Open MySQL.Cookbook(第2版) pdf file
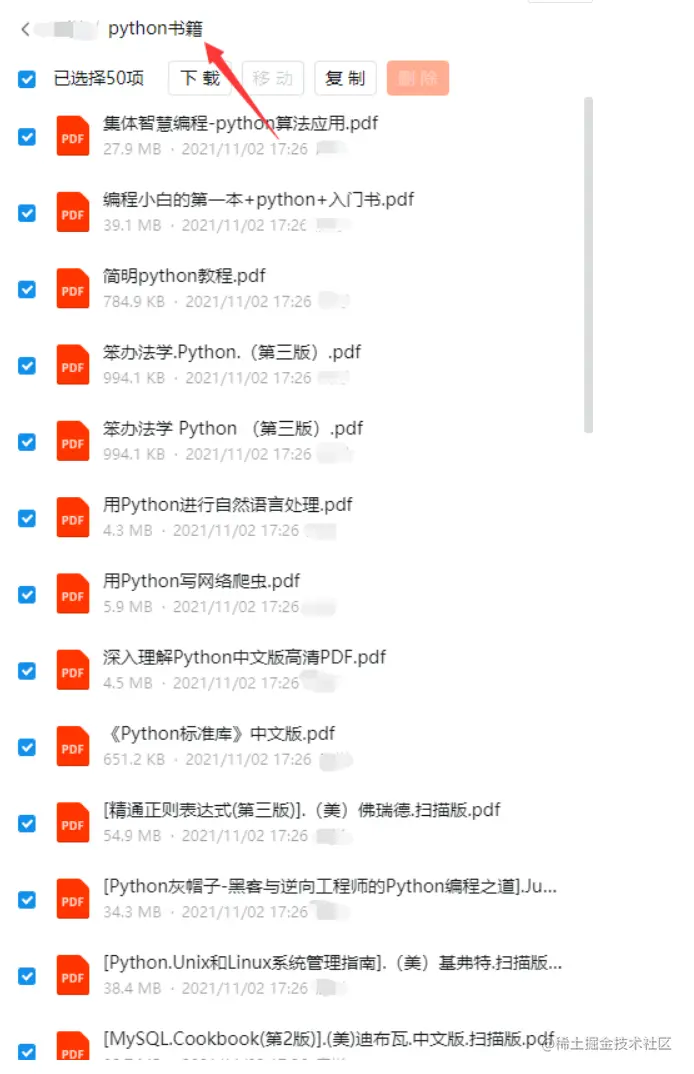This screenshot has width=694, height=1074. (x=328, y=1037)
